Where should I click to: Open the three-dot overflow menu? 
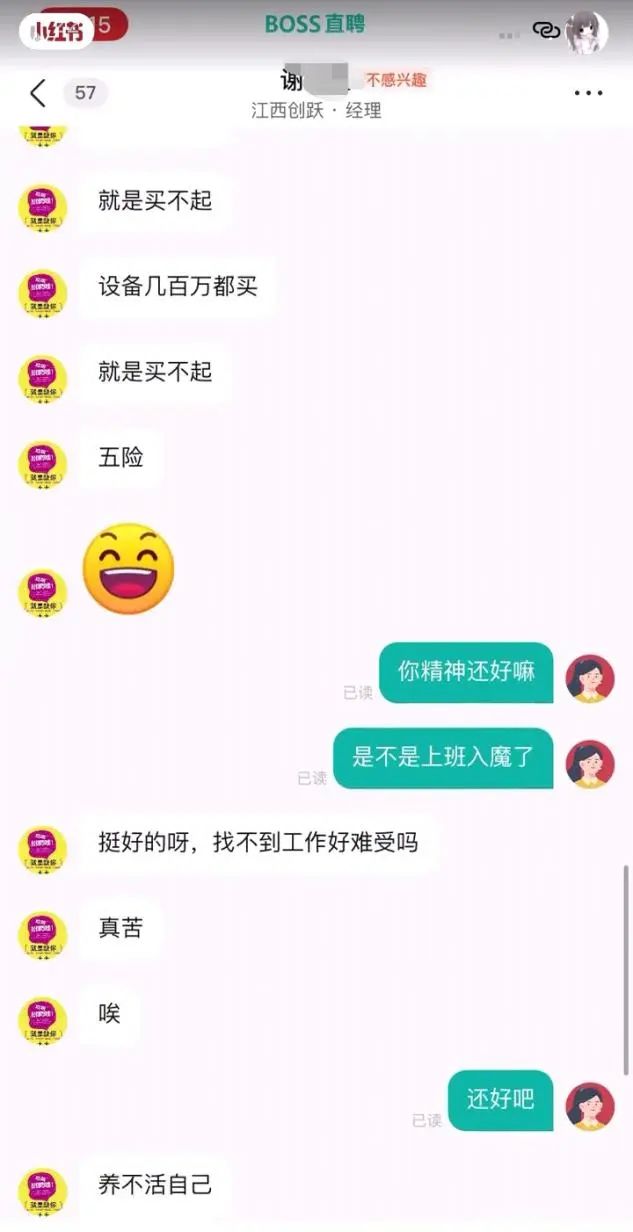pyautogui.click(x=588, y=93)
